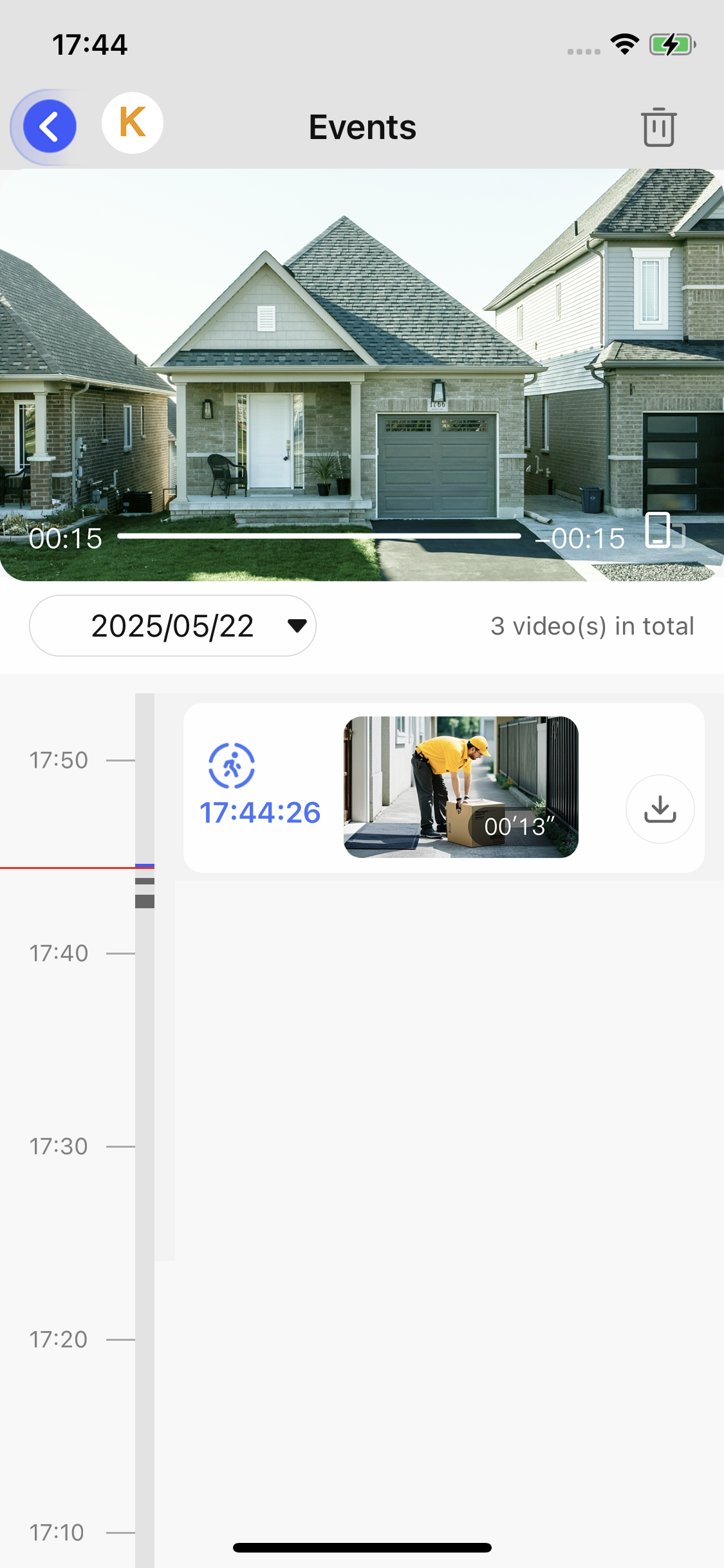The image size is (724, 1568).
Task: Go back using the blue arrow button
Action: coord(50,127)
